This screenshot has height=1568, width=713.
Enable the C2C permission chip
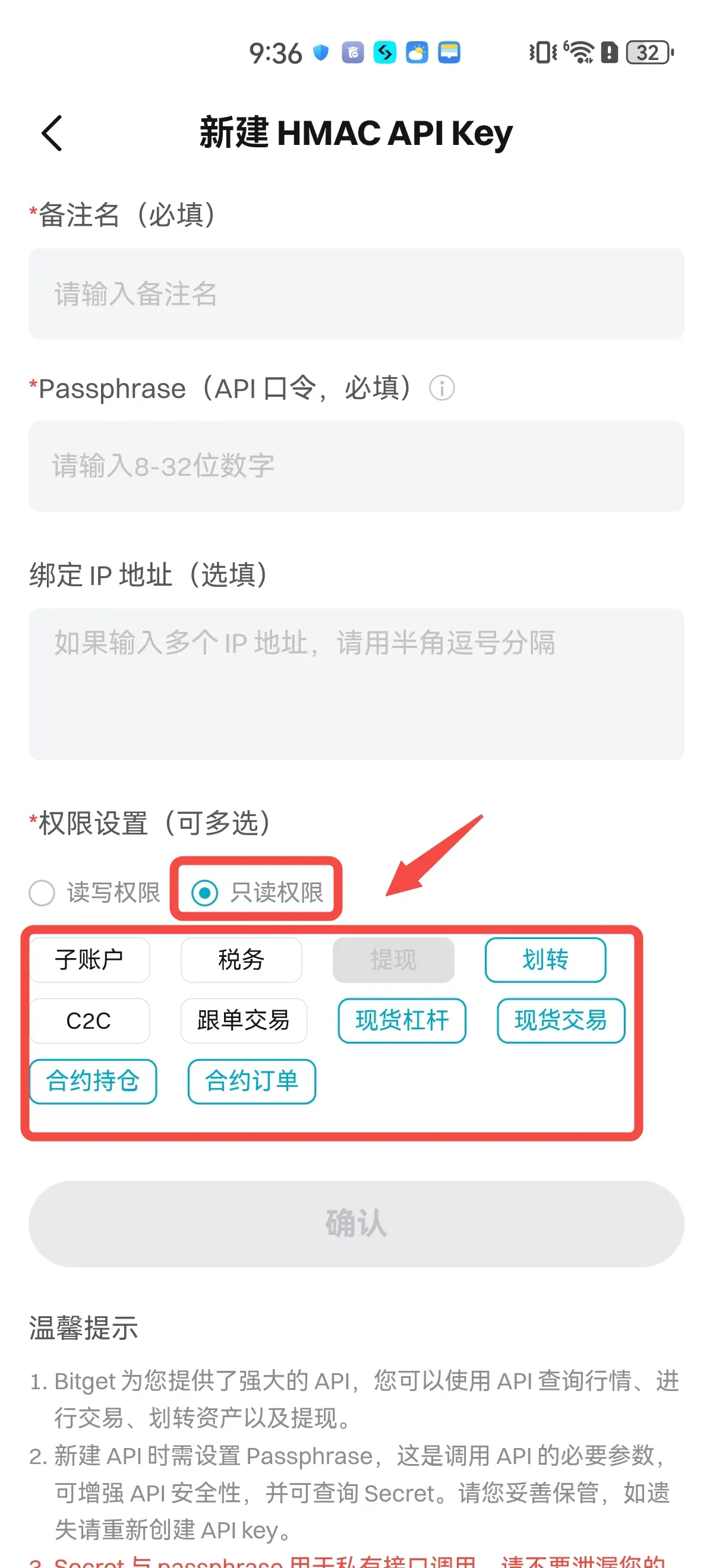pos(90,1021)
